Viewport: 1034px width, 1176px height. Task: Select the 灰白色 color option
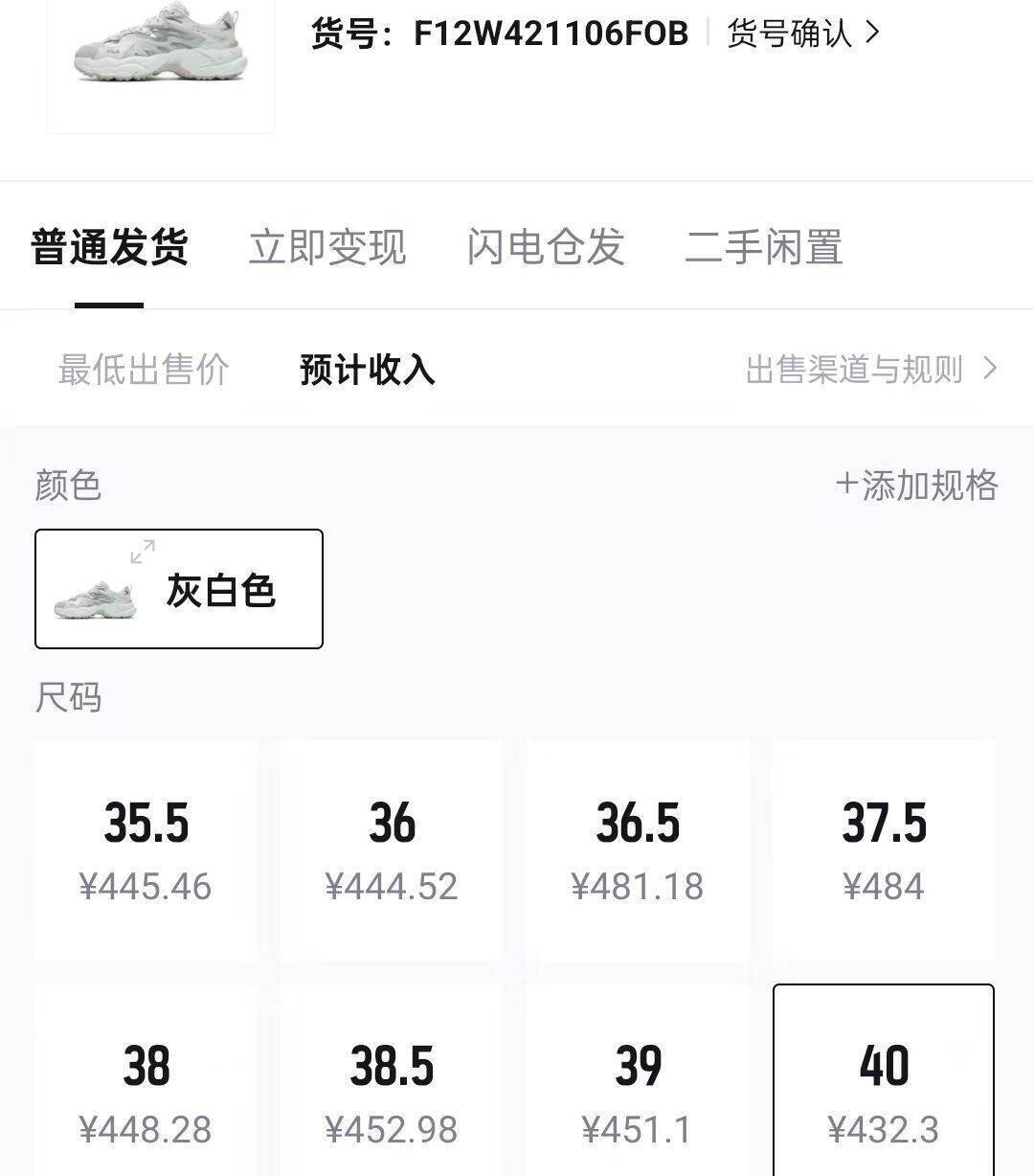[179, 589]
